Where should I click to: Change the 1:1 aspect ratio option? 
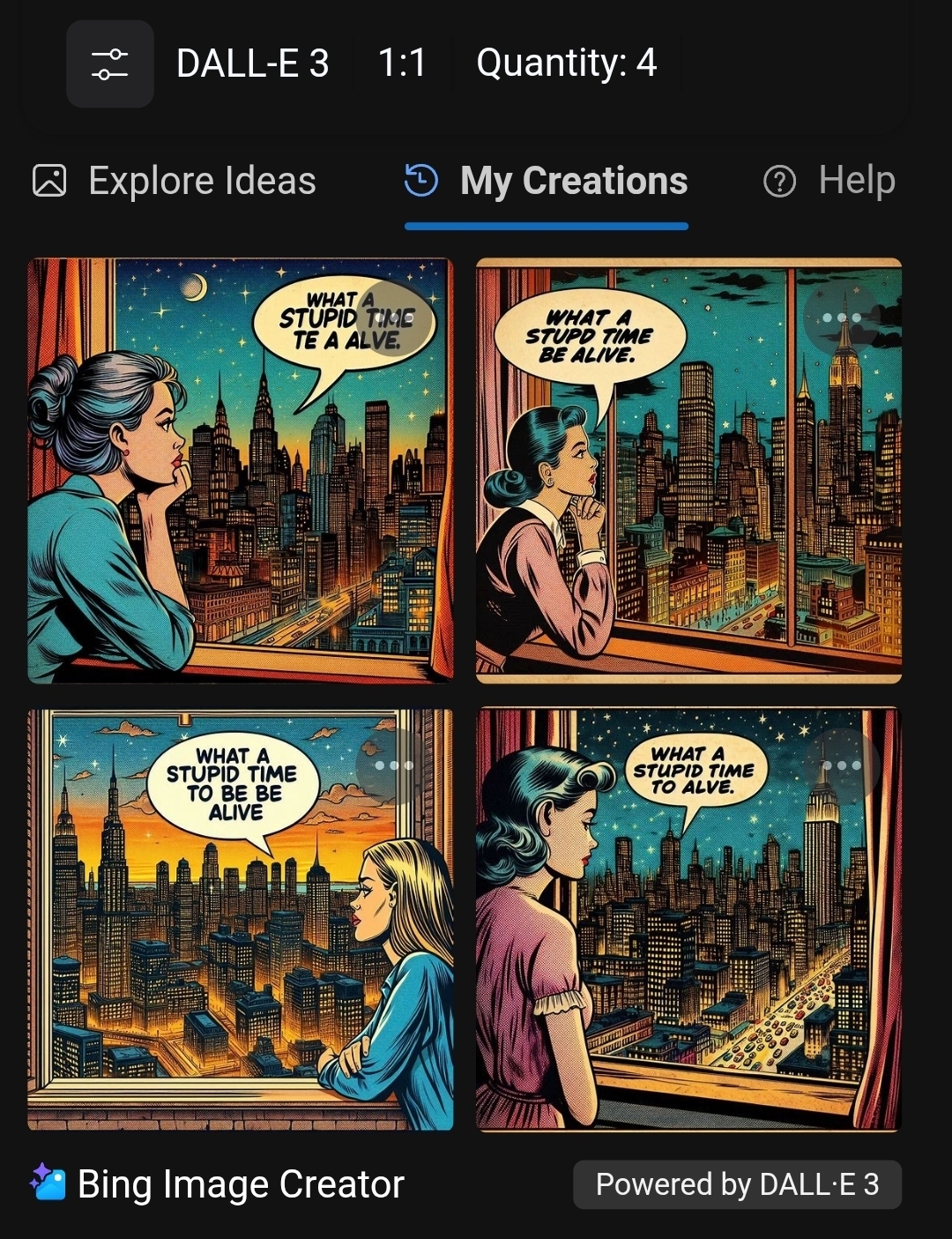coord(402,63)
